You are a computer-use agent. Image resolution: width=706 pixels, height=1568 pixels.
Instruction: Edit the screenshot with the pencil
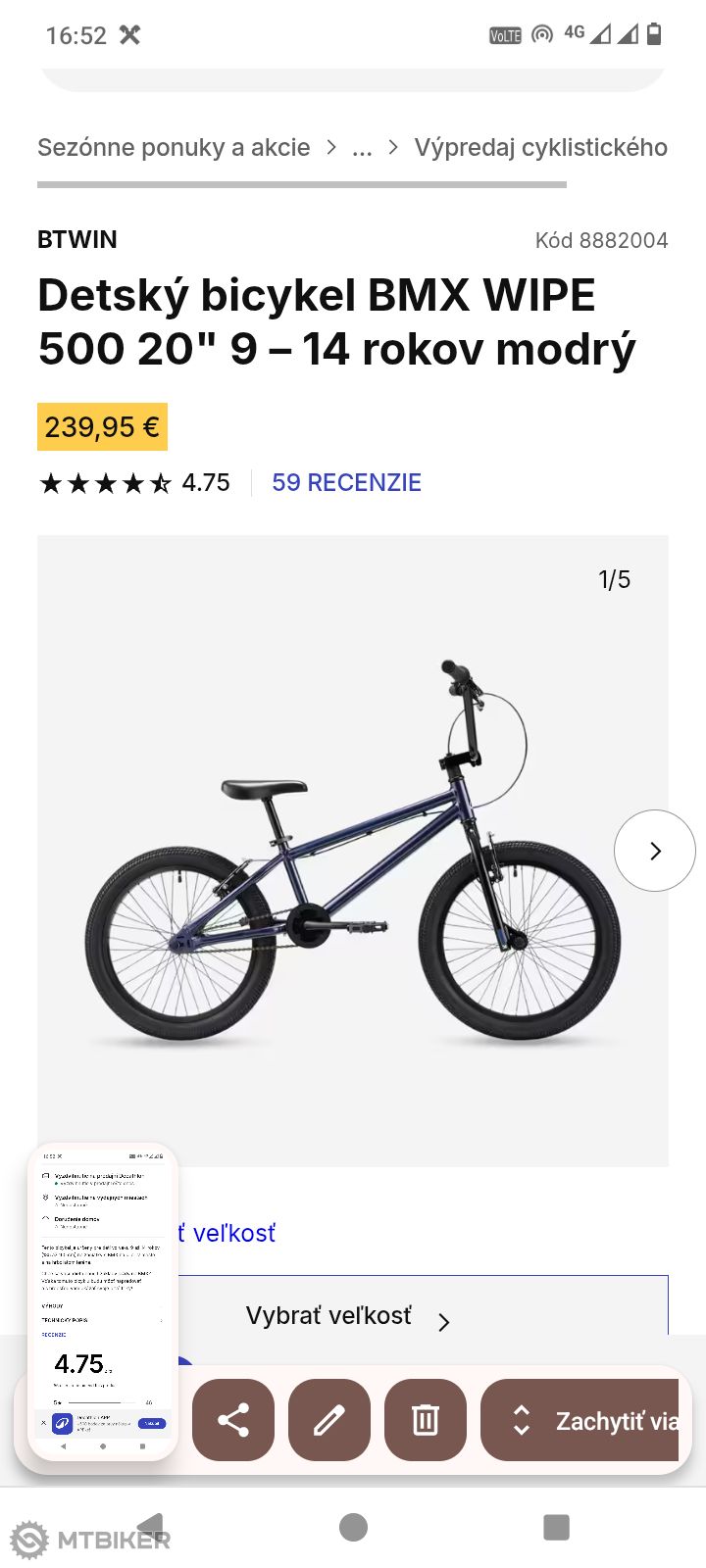[x=329, y=1420]
